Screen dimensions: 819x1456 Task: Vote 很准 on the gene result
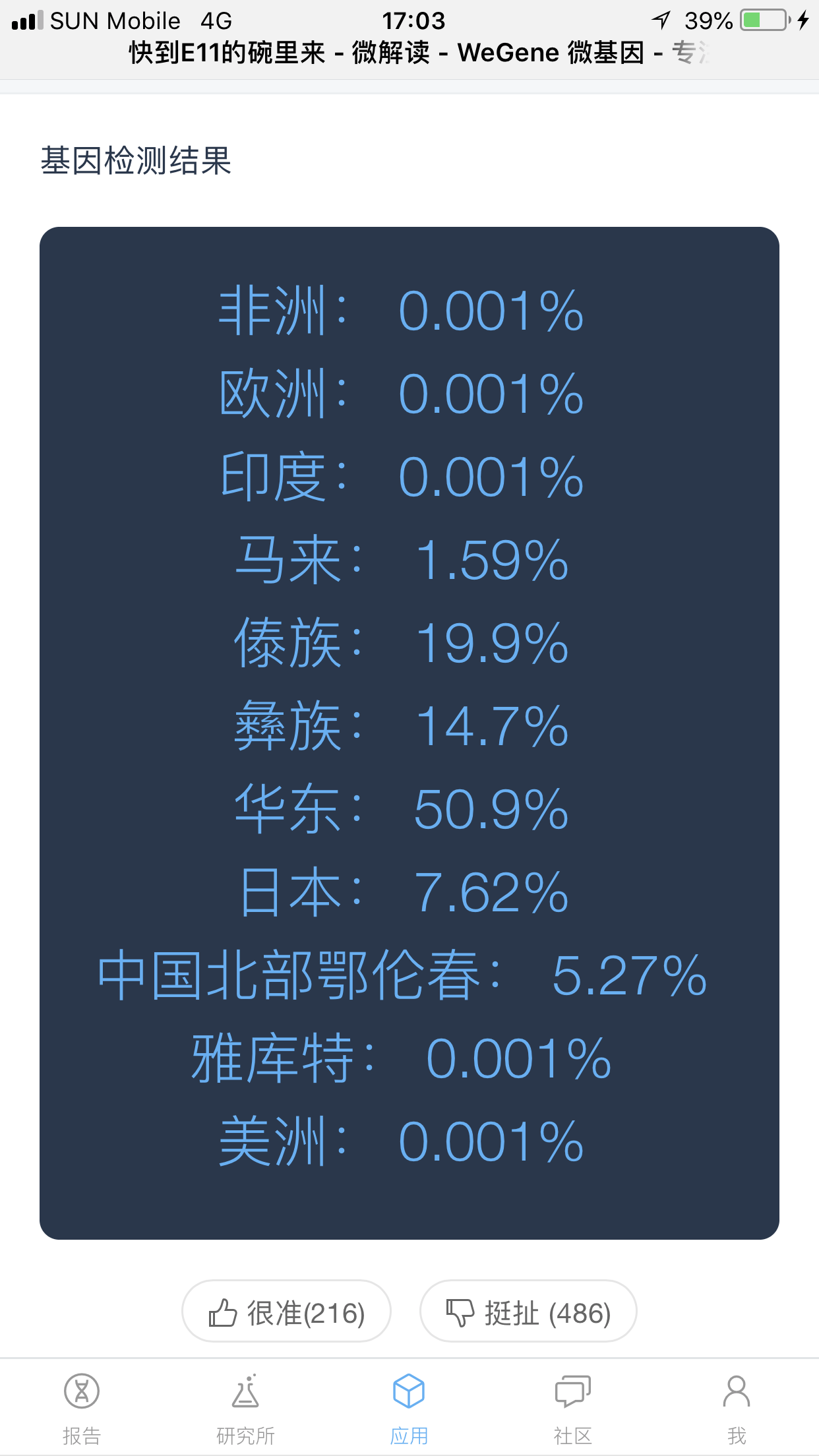point(286,1311)
